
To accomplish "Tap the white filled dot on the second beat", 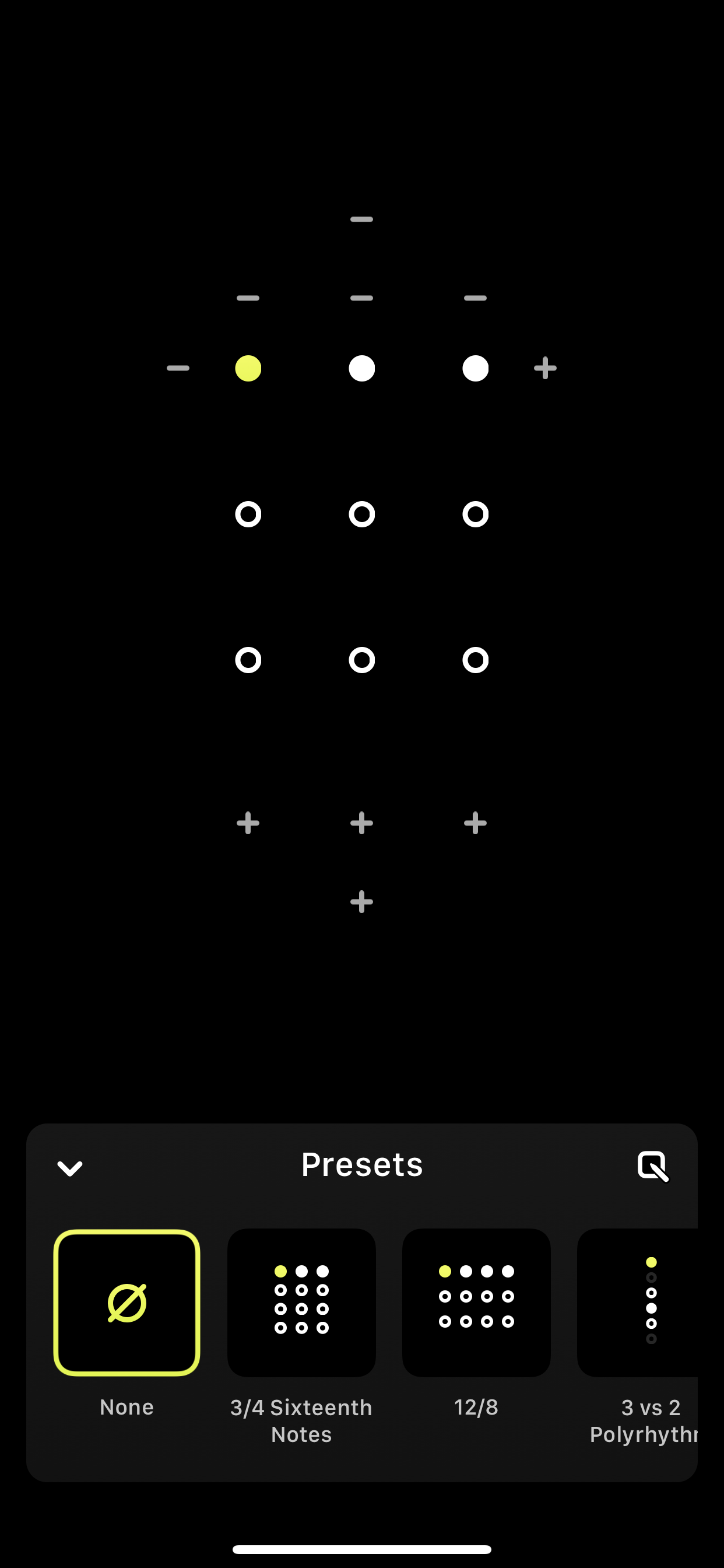I will tap(362, 368).
